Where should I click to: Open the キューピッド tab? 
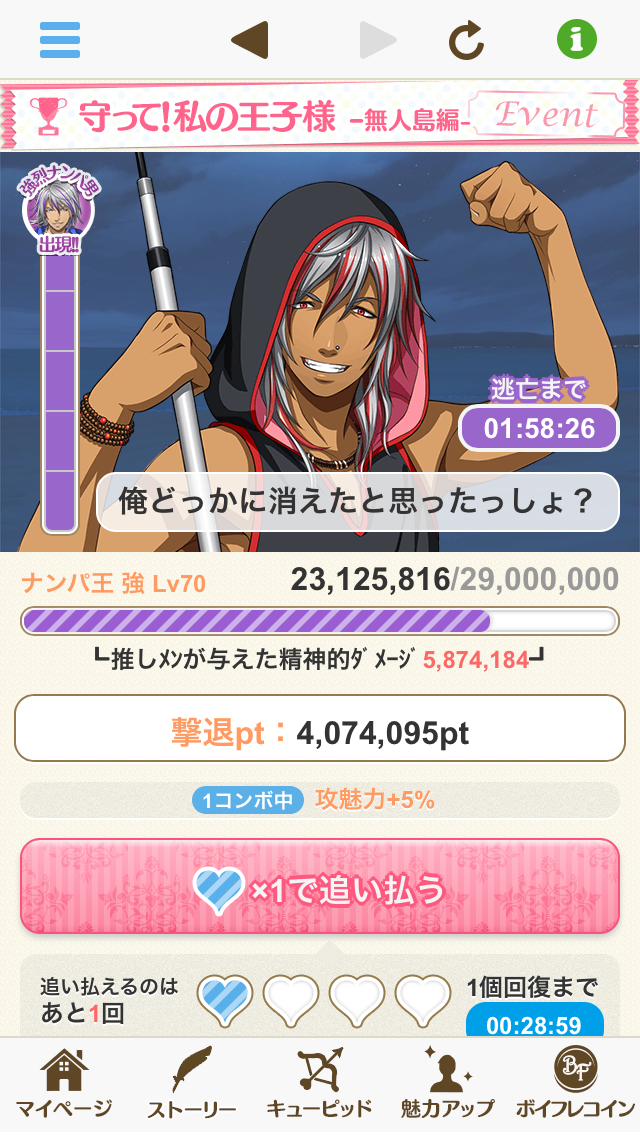[320, 1086]
